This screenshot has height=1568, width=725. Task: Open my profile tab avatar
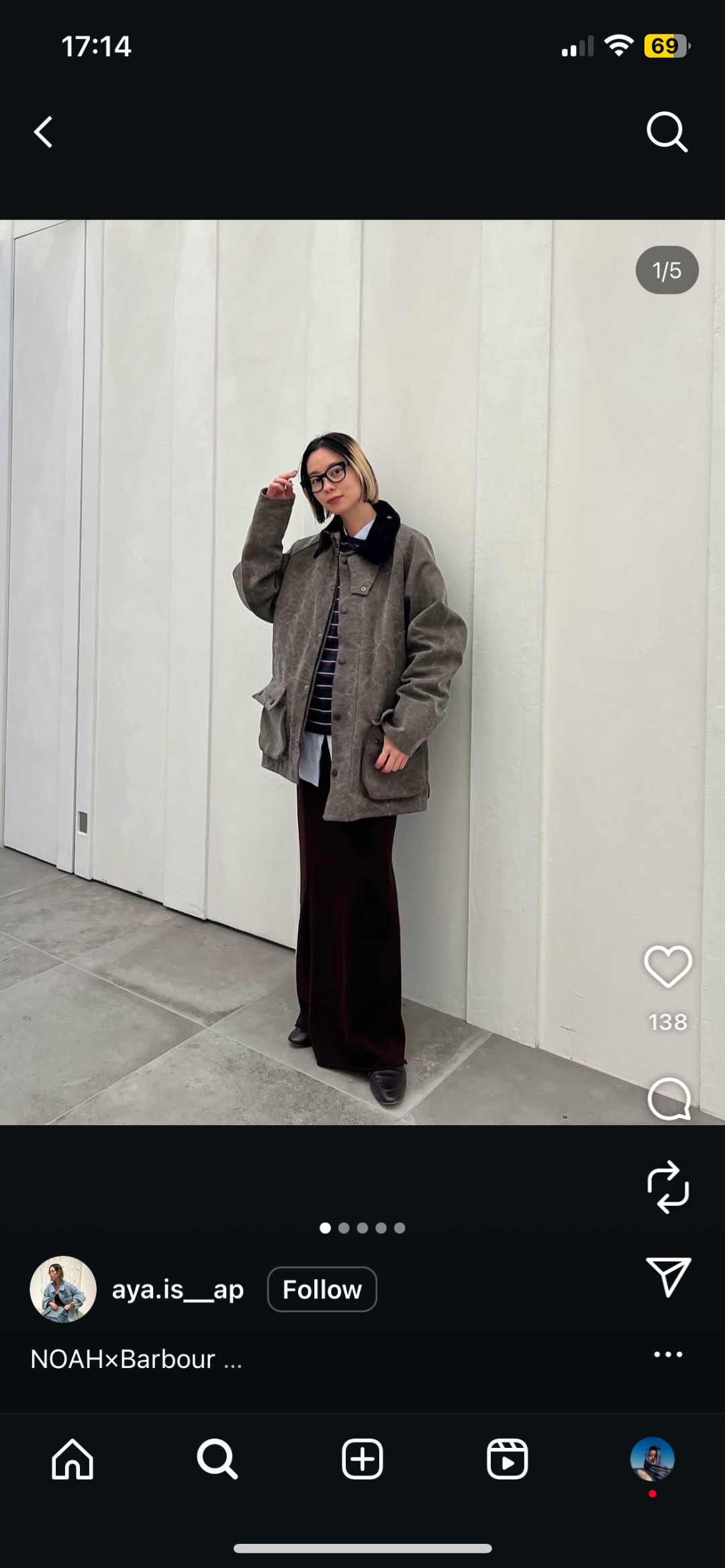pos(652,1459)
